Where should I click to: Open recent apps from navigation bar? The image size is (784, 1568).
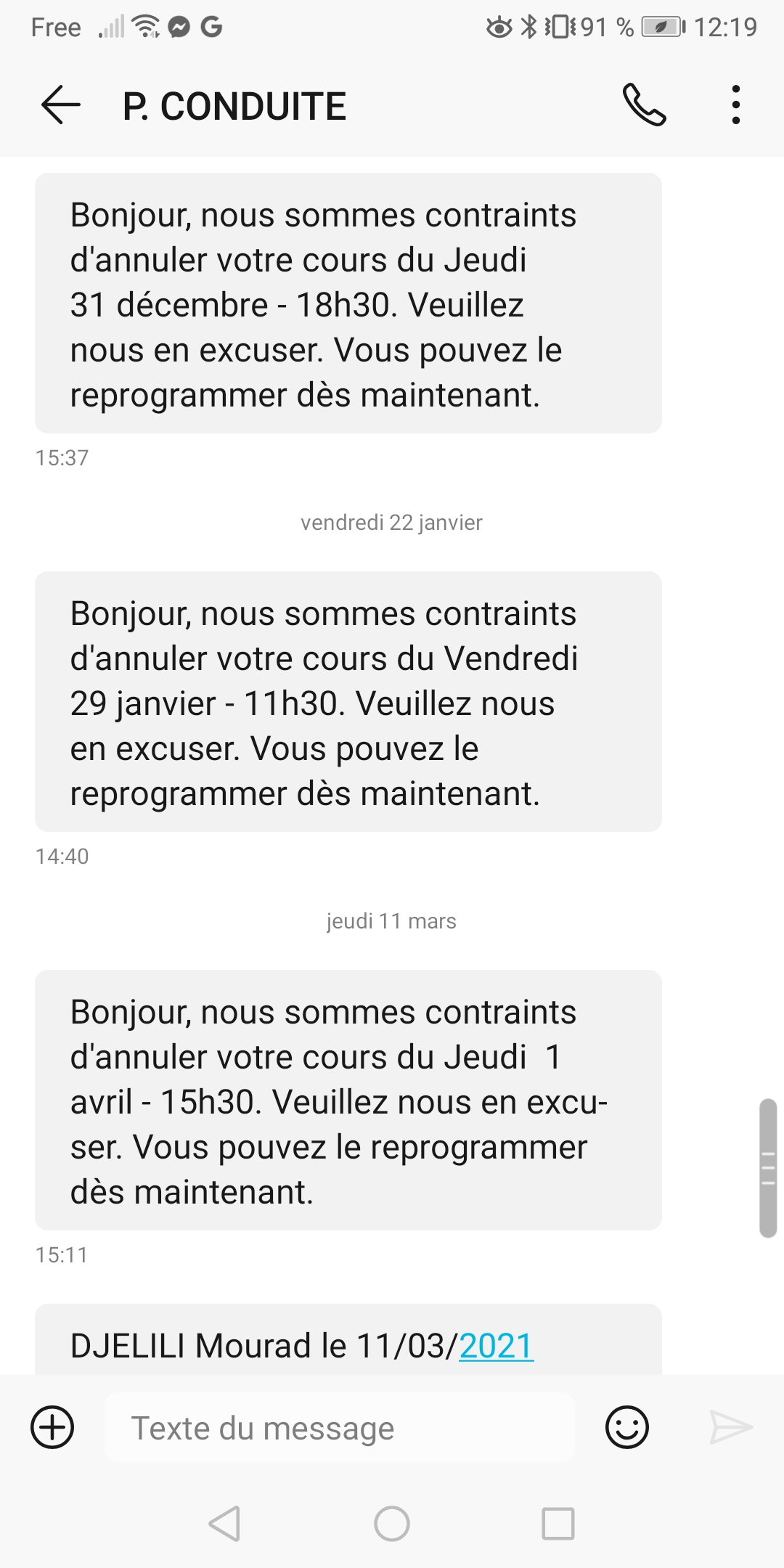(558, 1523)
